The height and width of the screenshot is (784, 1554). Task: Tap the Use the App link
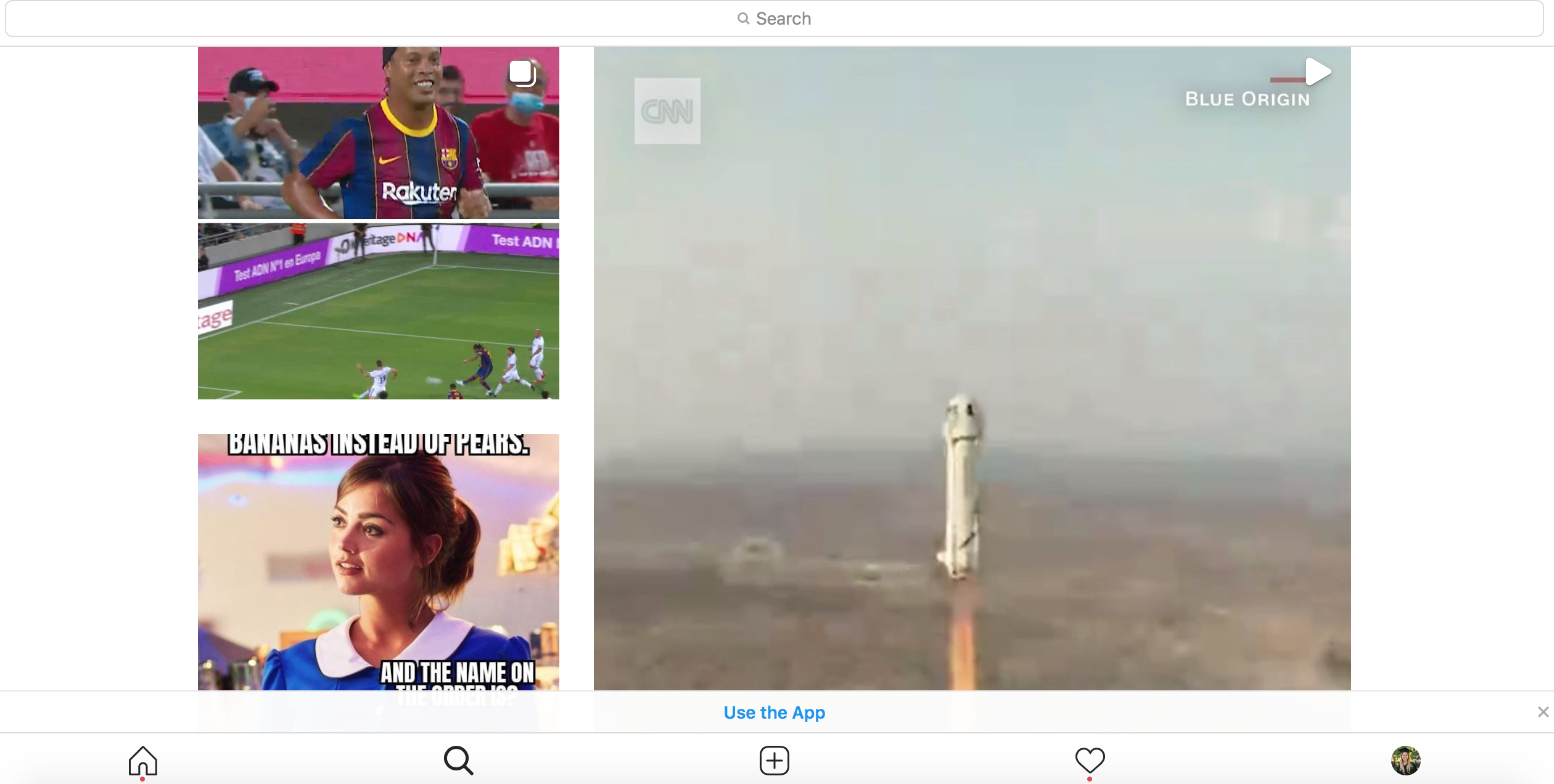774,713
